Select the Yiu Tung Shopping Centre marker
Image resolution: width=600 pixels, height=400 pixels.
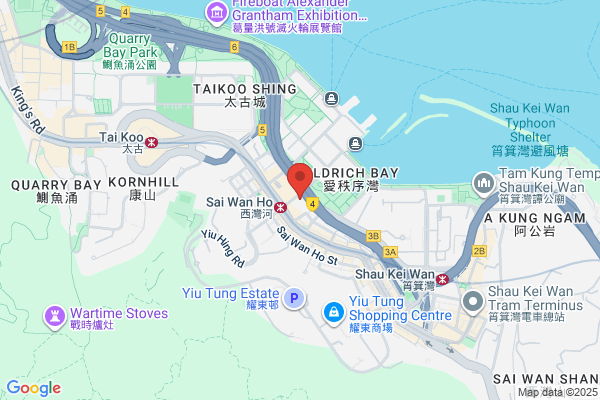coord(334,313)
